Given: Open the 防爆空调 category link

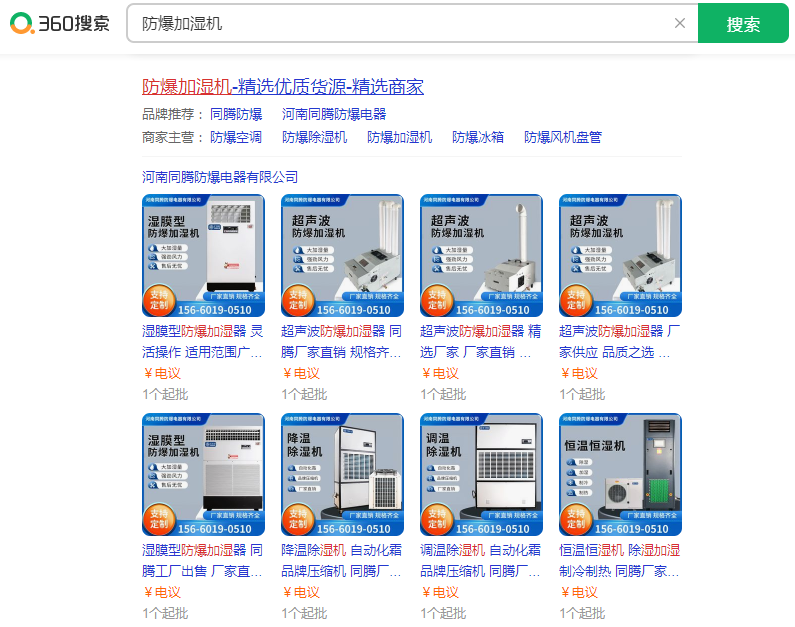Looking at the screenshot, I should [236, 137].
